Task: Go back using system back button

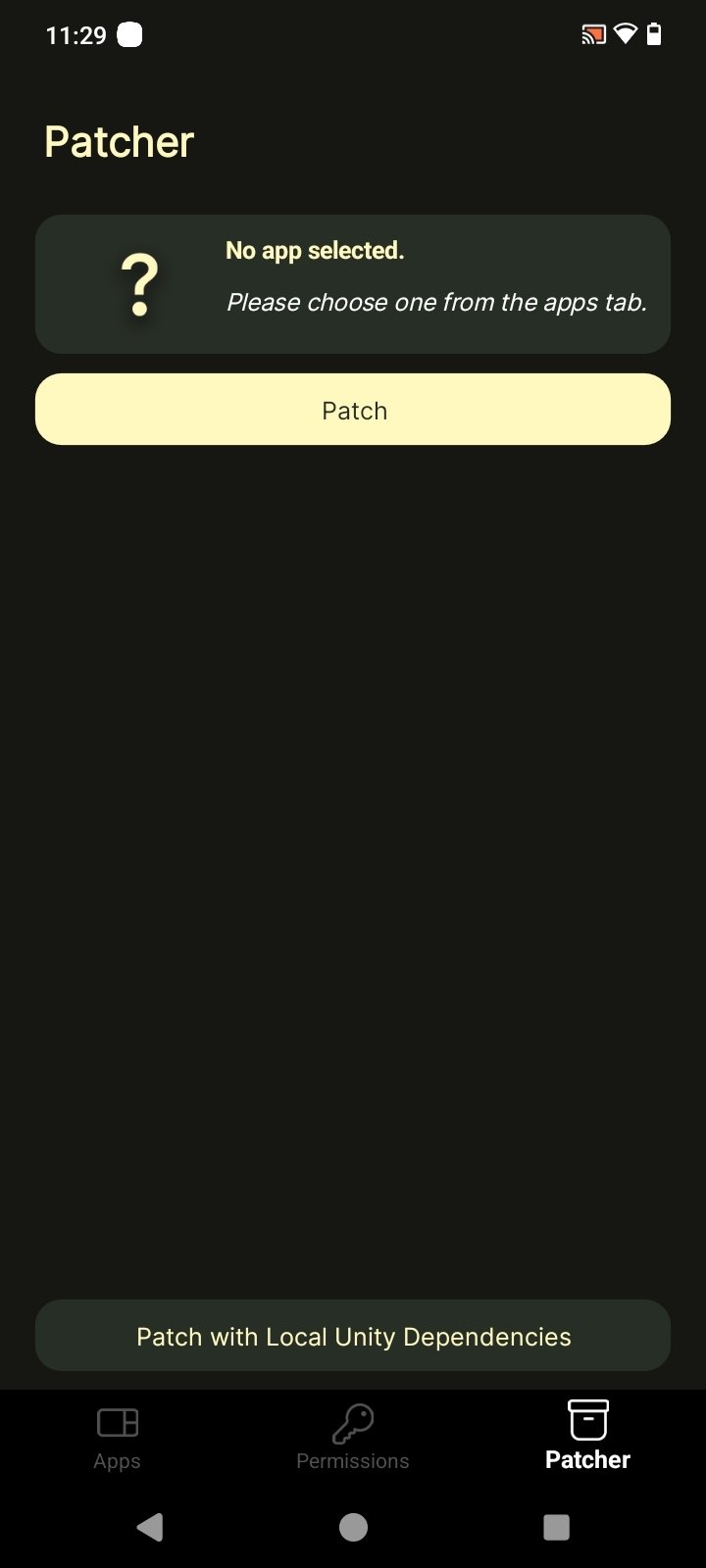Action: (x=149, y=1527)
